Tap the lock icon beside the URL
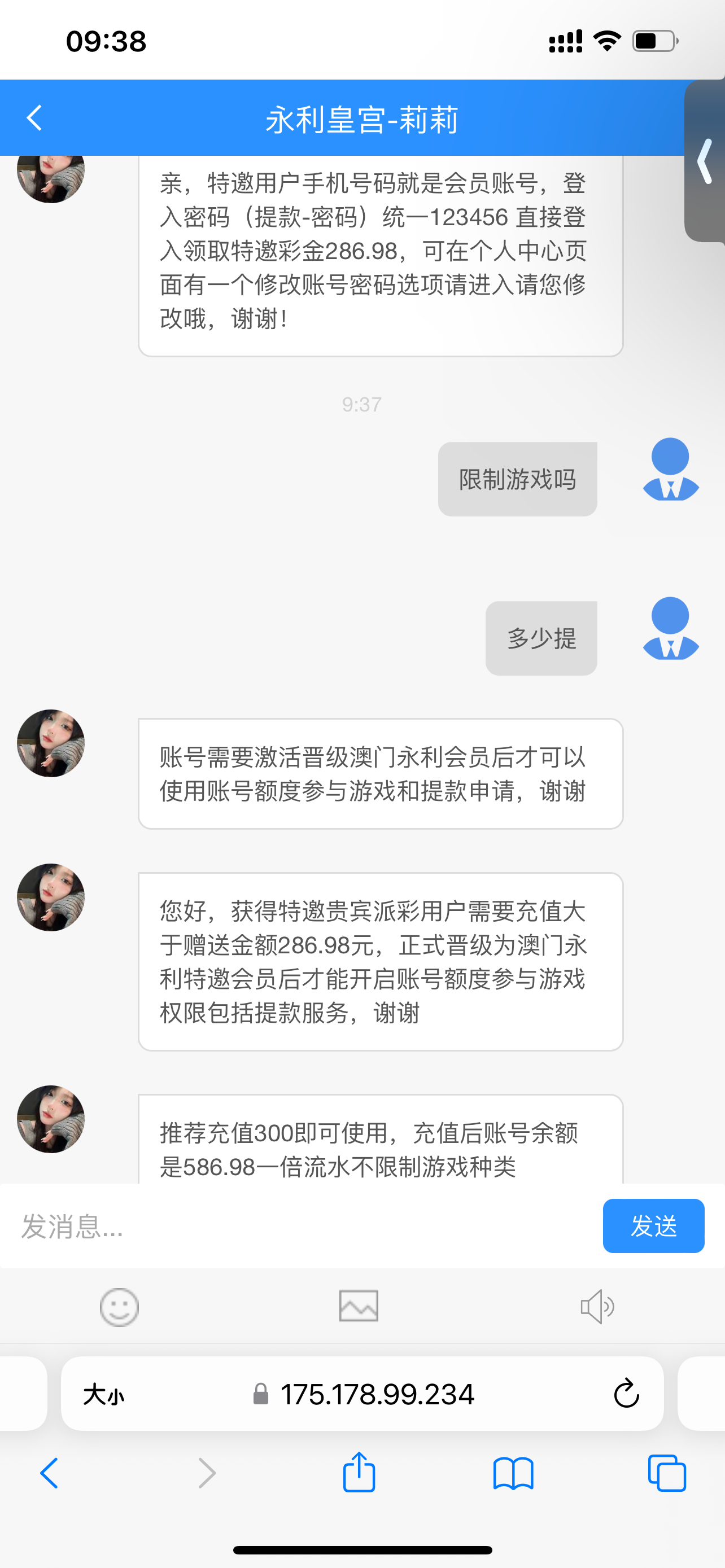This screenshot has width=725, height=1568. pyautogui.click(x=262, y=1395)
